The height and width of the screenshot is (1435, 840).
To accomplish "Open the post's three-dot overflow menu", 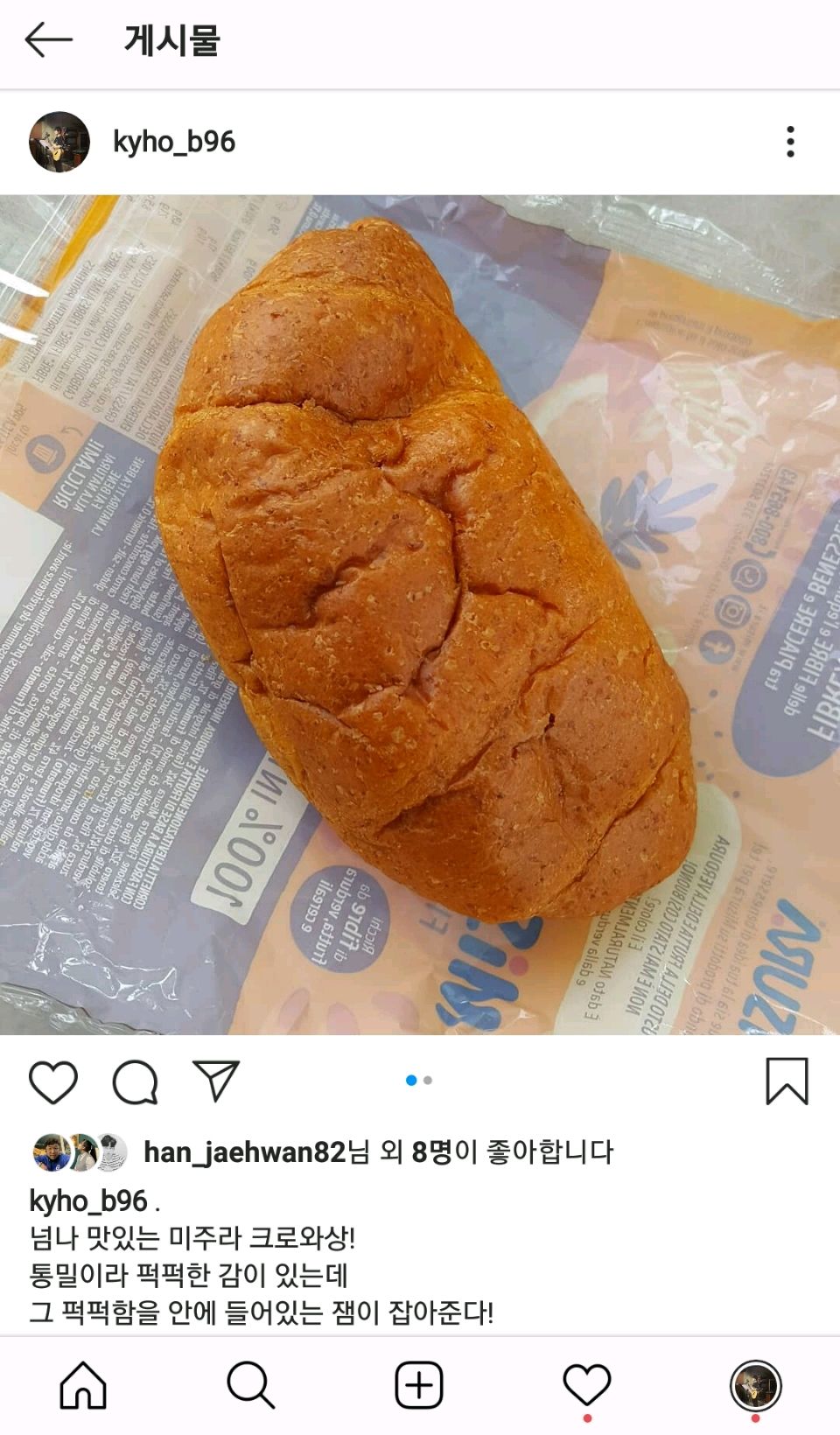I will coord(790,142).
